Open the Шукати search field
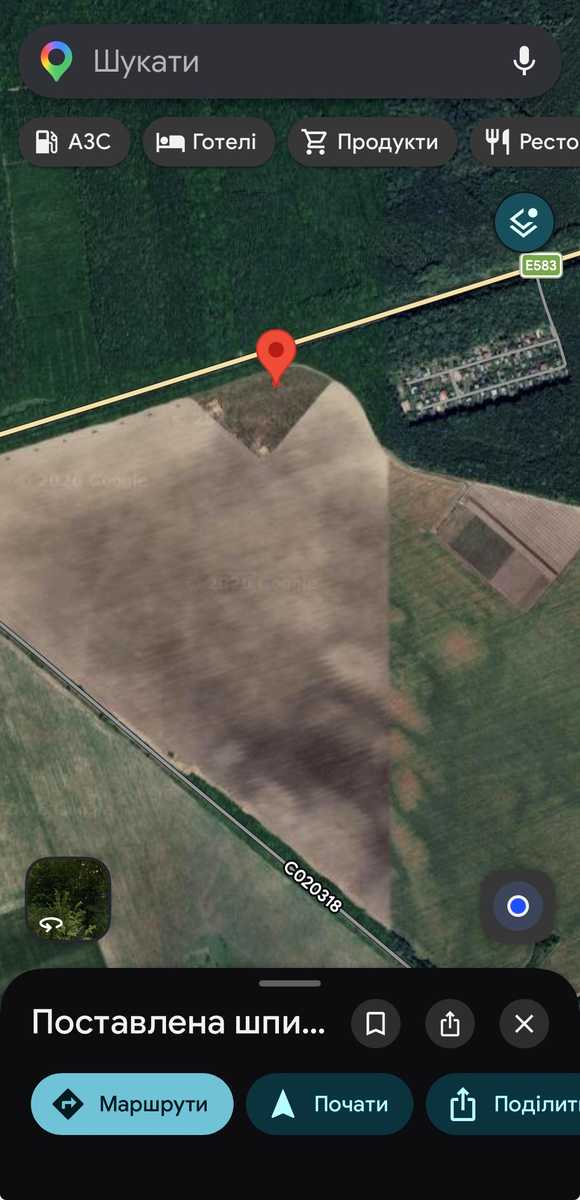The image size is (580, 1200). (x=290, y=62)
